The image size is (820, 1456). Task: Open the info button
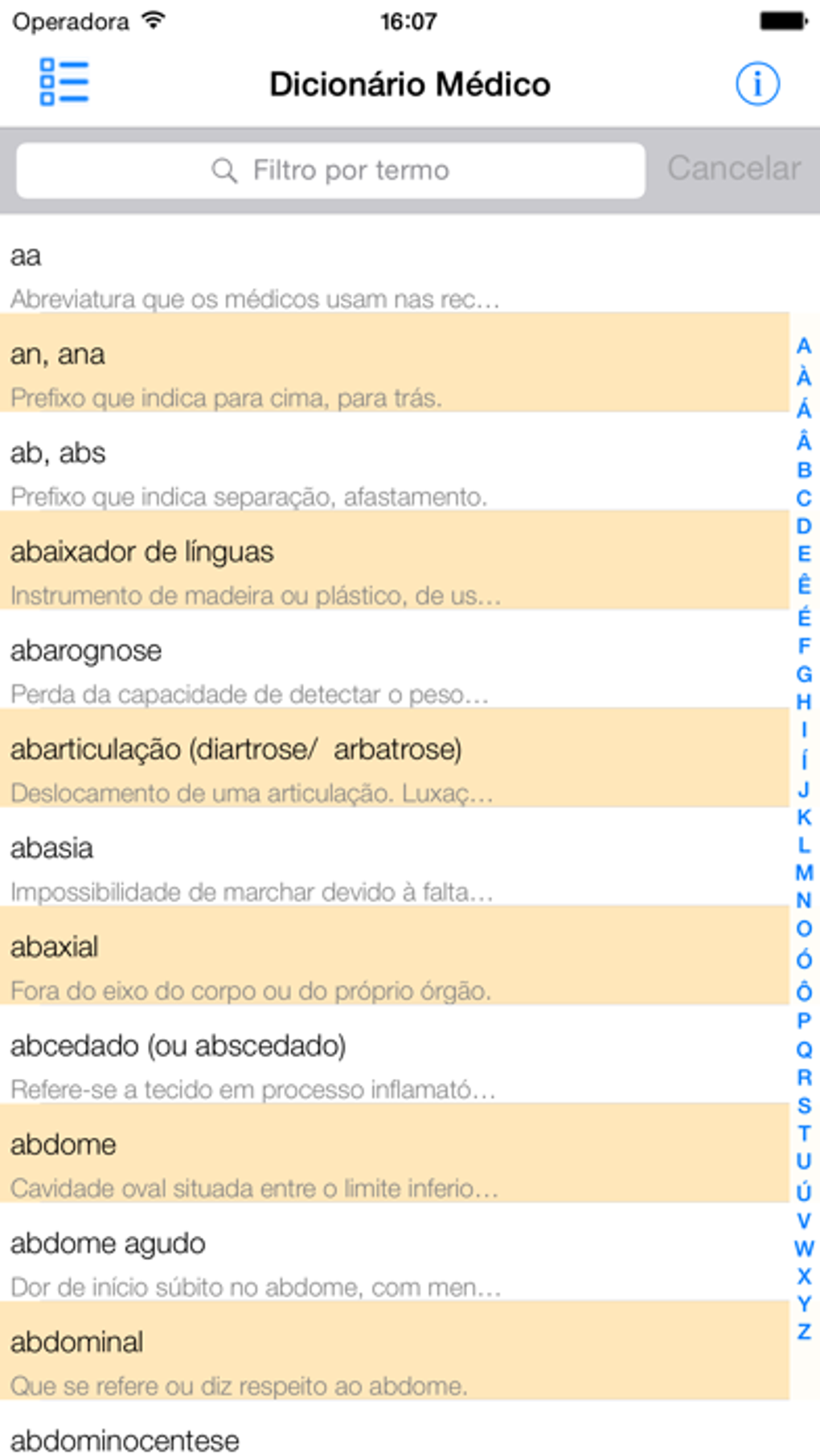pos(756,84)
